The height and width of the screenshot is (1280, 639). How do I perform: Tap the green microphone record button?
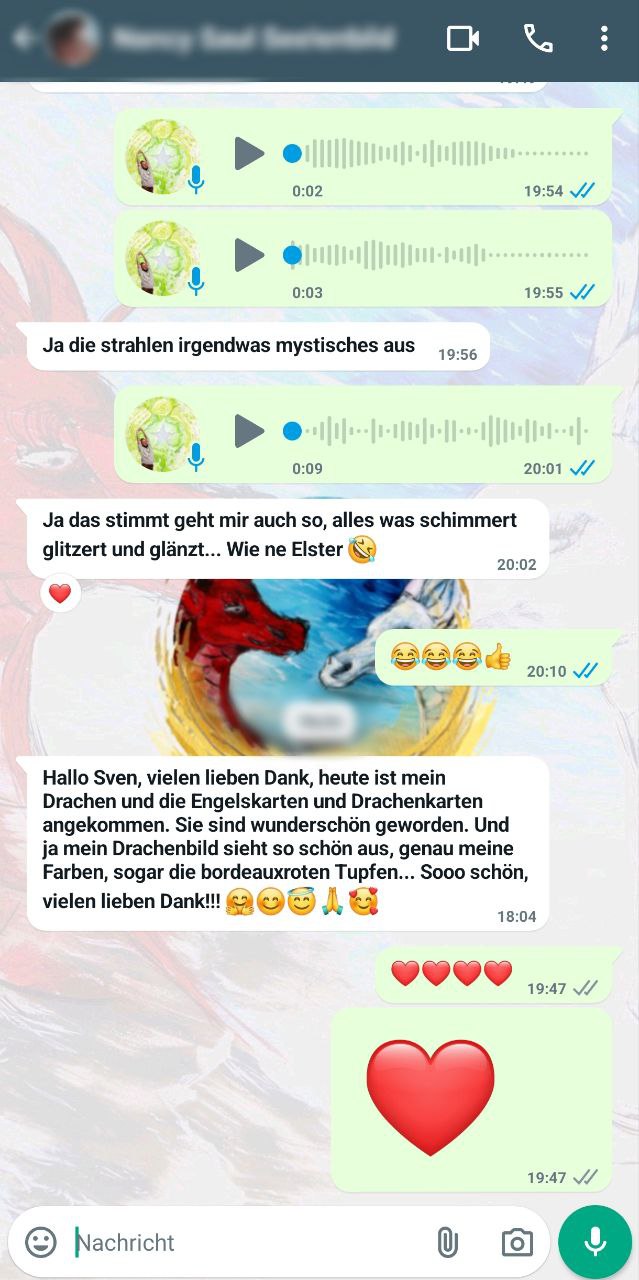click(x=595, y=1242)
